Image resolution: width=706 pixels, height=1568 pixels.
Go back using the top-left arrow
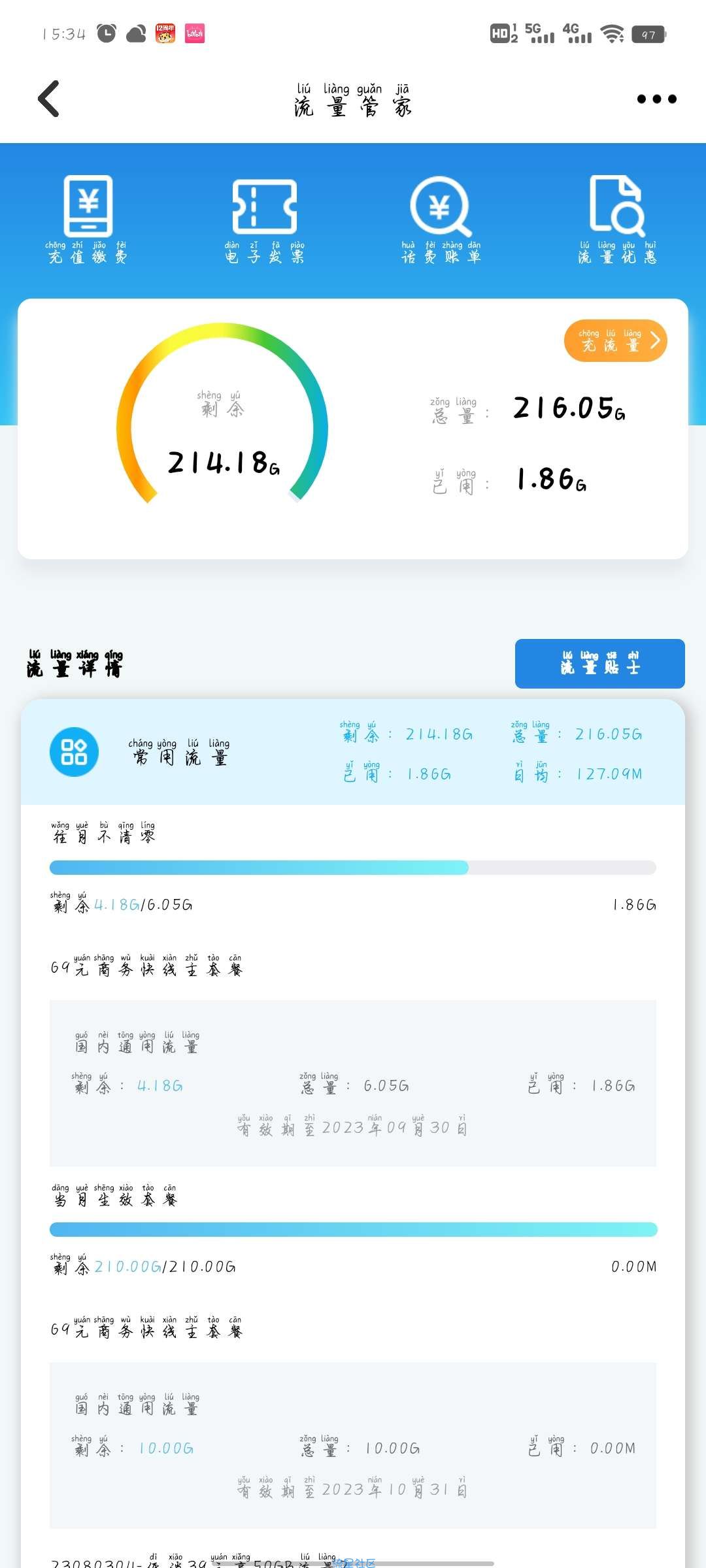point(49,99)
